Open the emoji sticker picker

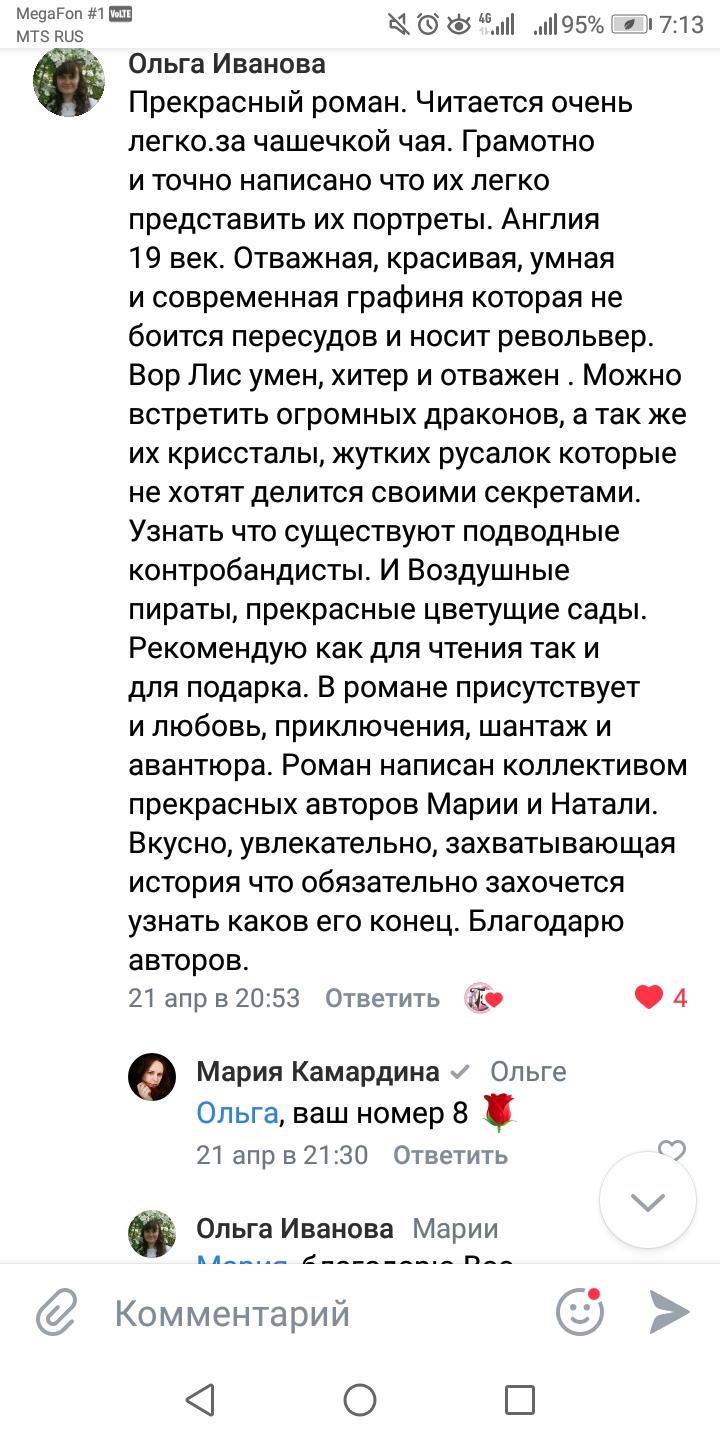point(580,1312)
